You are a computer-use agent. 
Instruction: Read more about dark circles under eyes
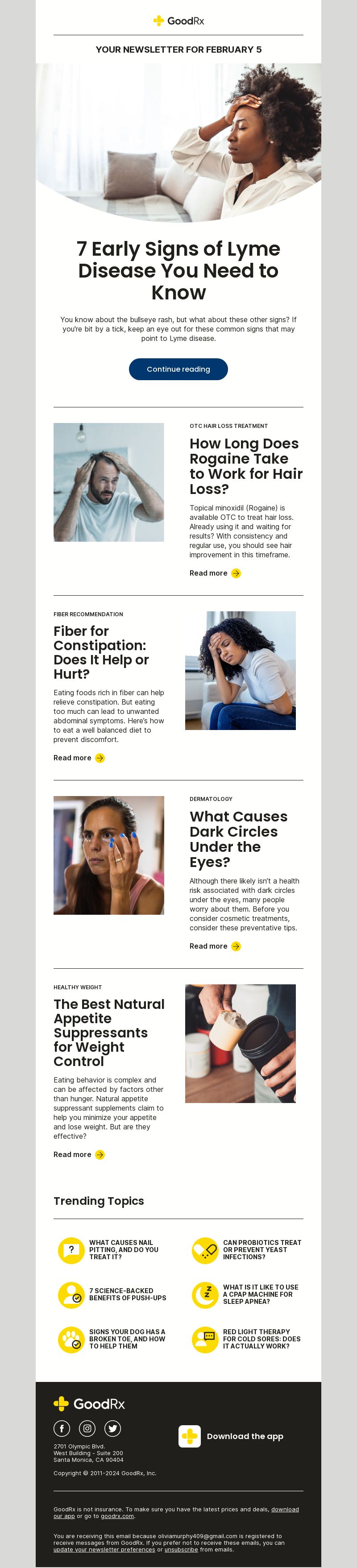(215, 946)
